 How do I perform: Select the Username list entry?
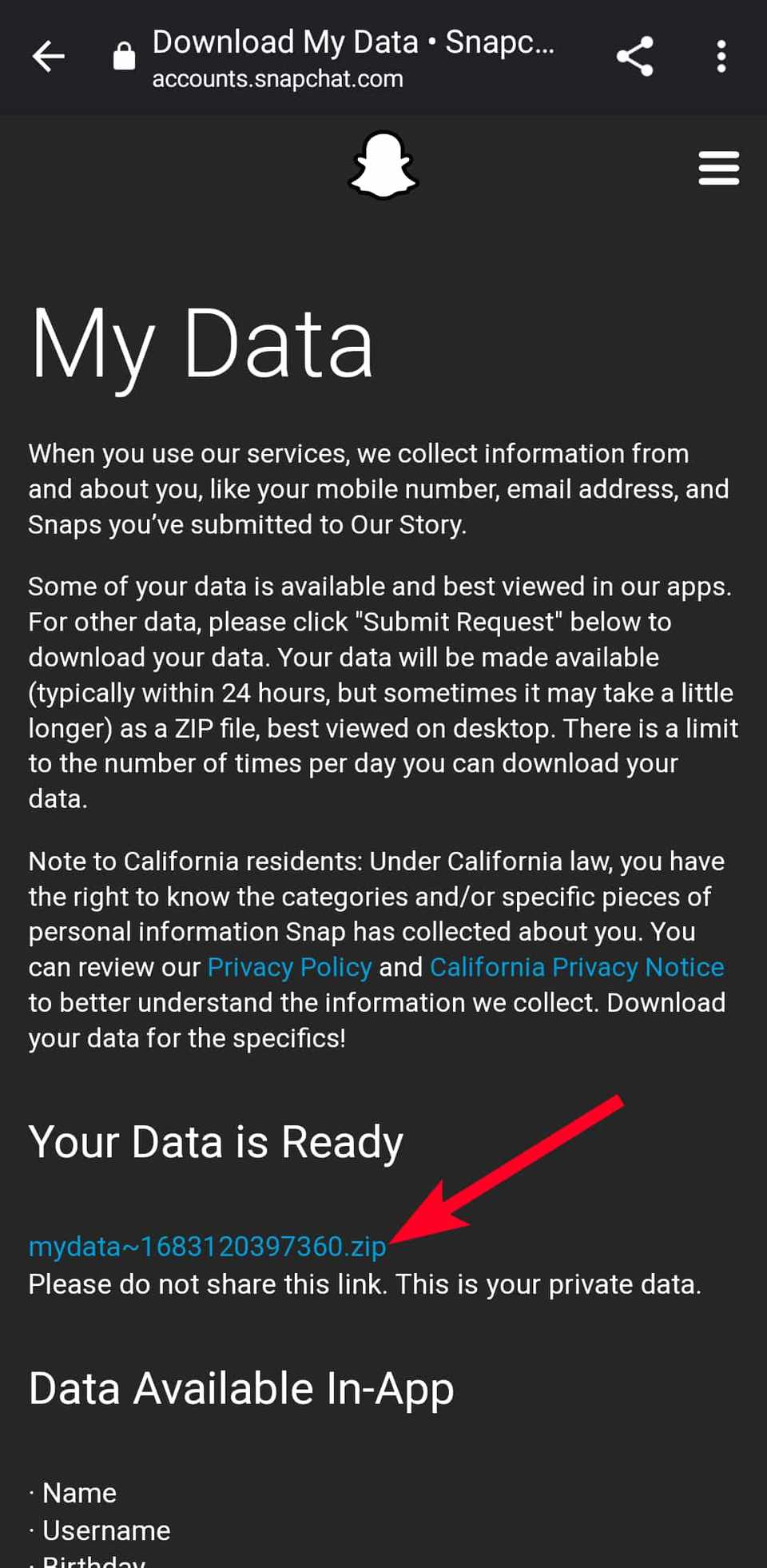[x=105, y=1530]
